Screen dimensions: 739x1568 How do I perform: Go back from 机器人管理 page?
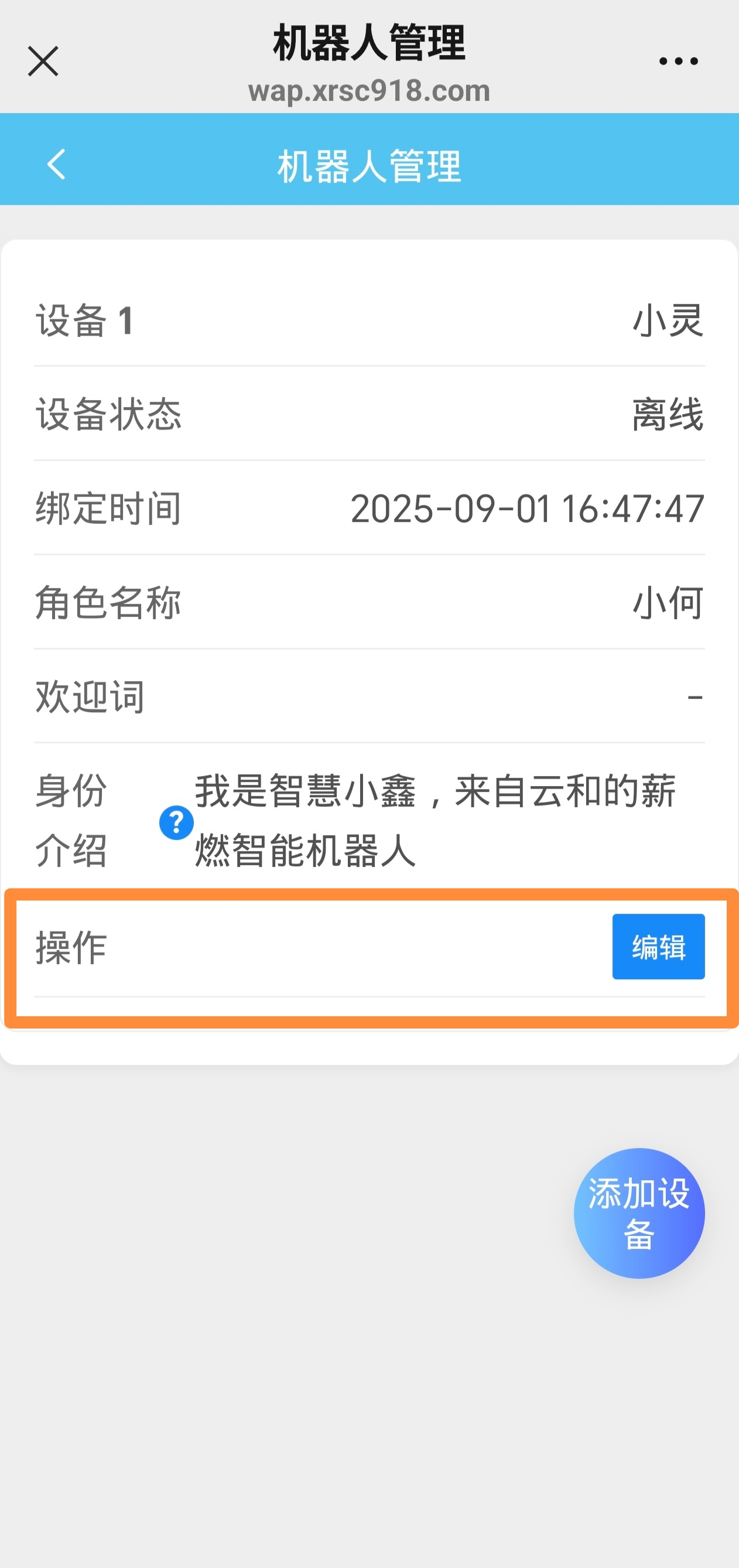coord(56,165)
